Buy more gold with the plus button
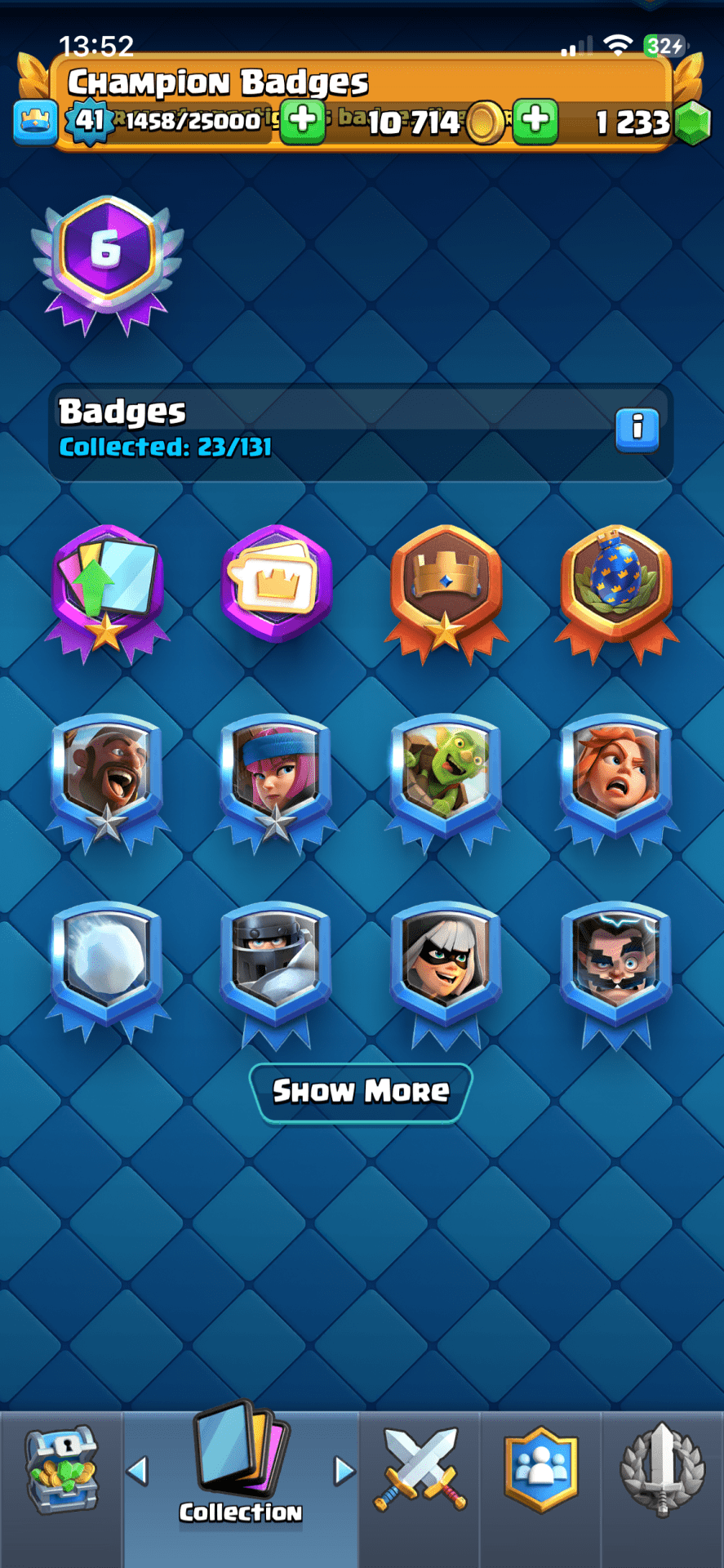Screen dimensions: 724x1568 (535, 121)
